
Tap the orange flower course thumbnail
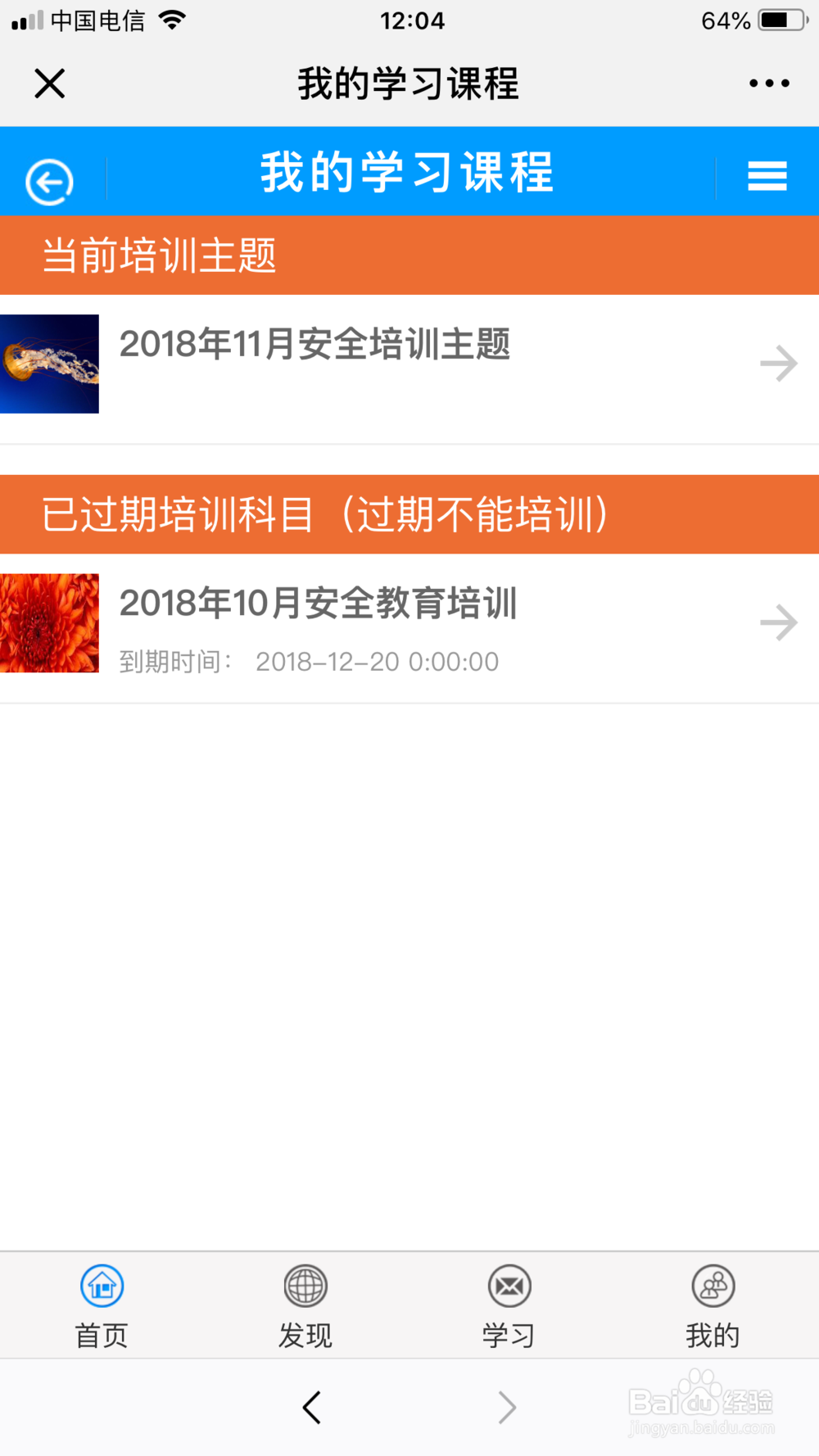(49, 622)
